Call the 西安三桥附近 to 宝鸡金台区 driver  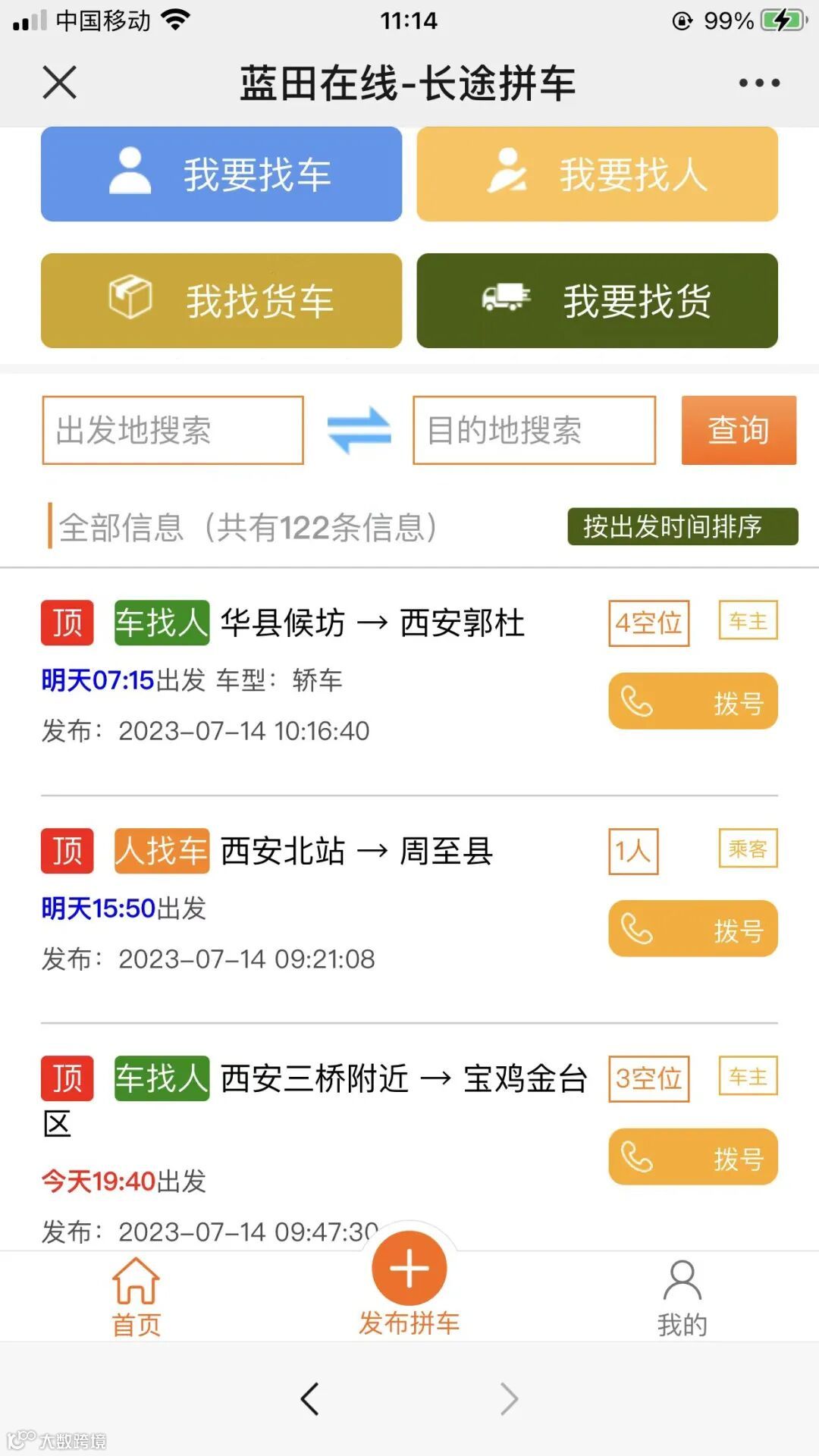[x=692, y=1157]
